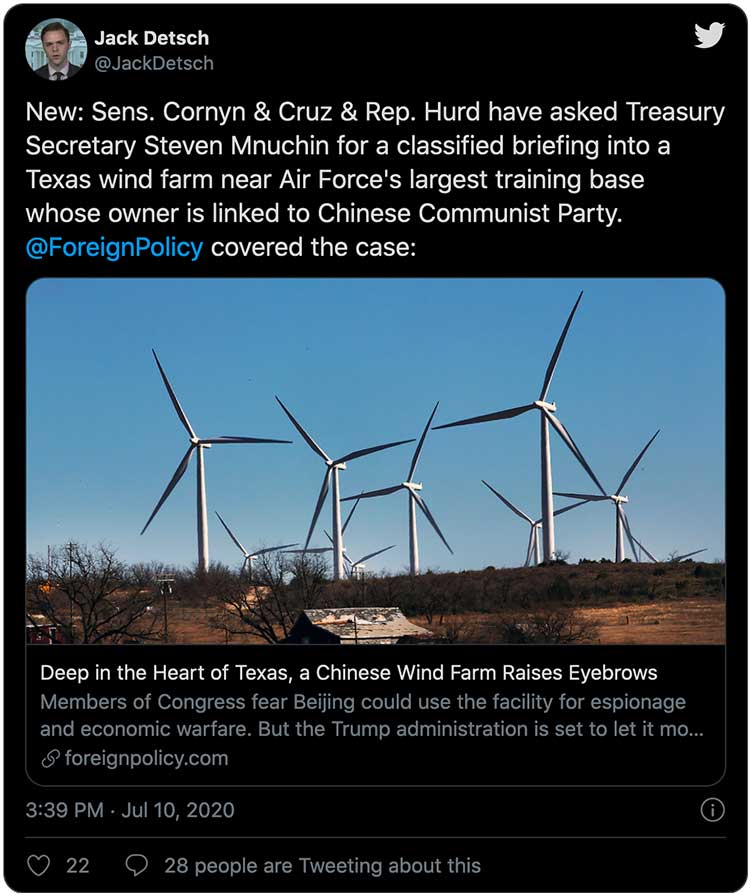Open the Foreign Policy wind farm article card
The height and width of the screenshot is (895, 750).
(375, 530)
